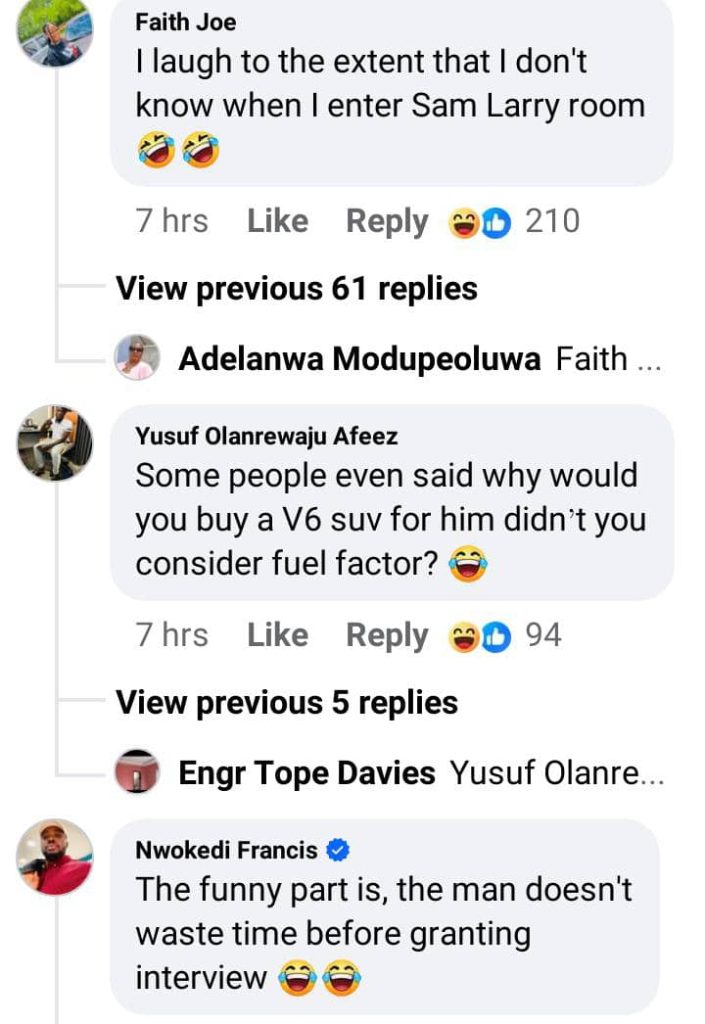Visit Nwokedi Francis's profile name

click(226, 851)
